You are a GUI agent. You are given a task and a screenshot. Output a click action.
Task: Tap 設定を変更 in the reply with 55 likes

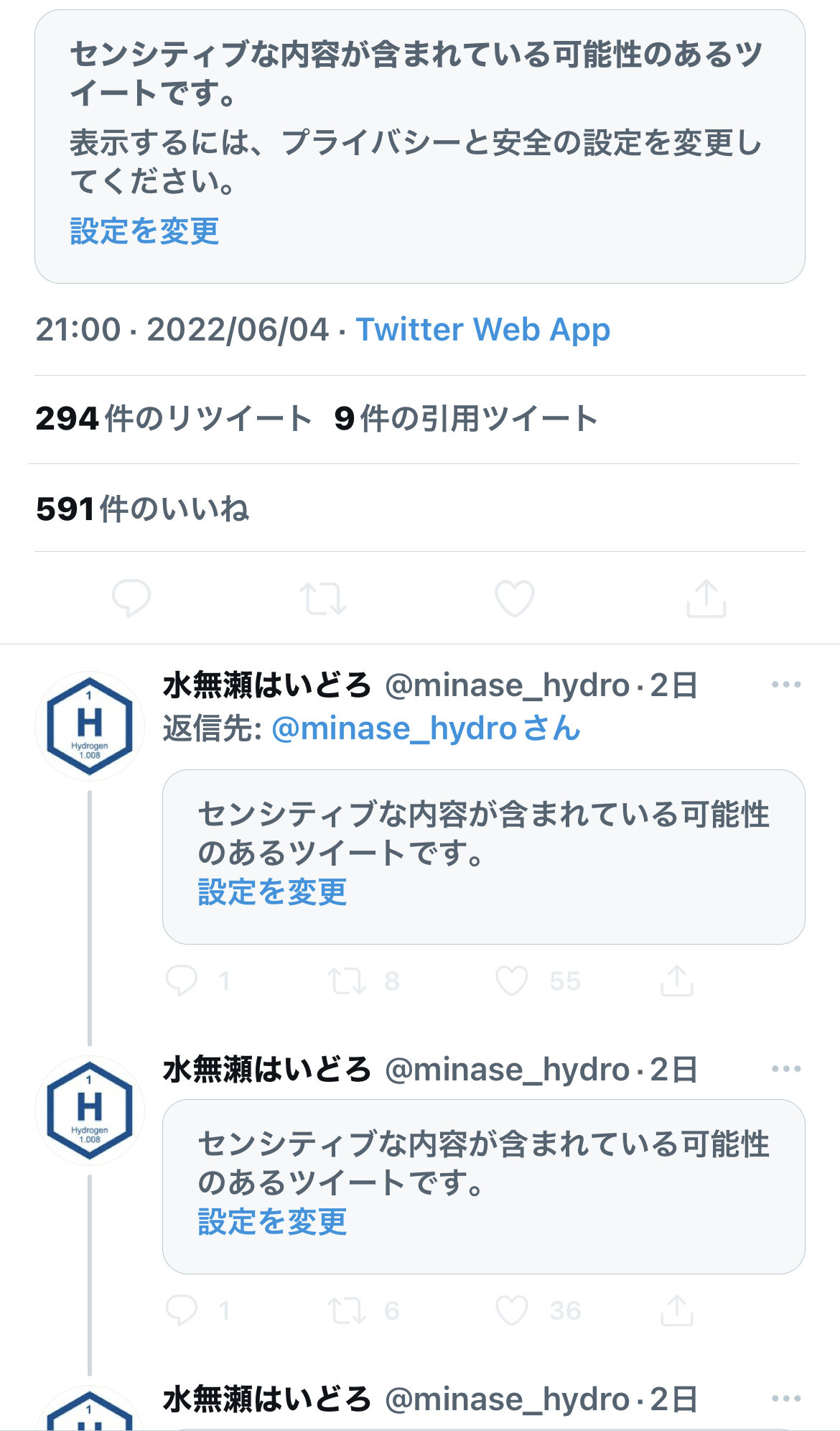tap(272, 892)
